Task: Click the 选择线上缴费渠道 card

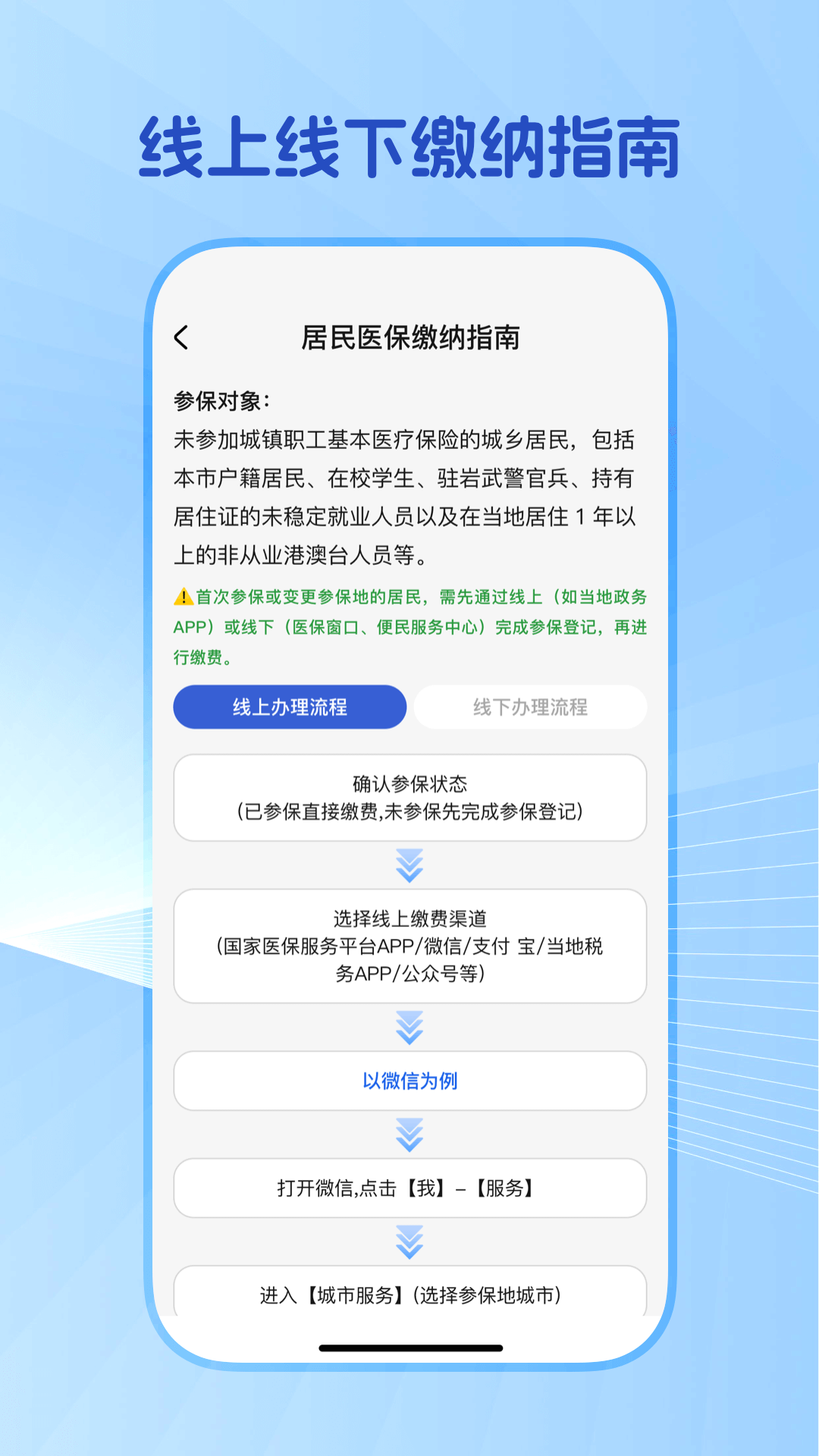Action: click(409, 946)
